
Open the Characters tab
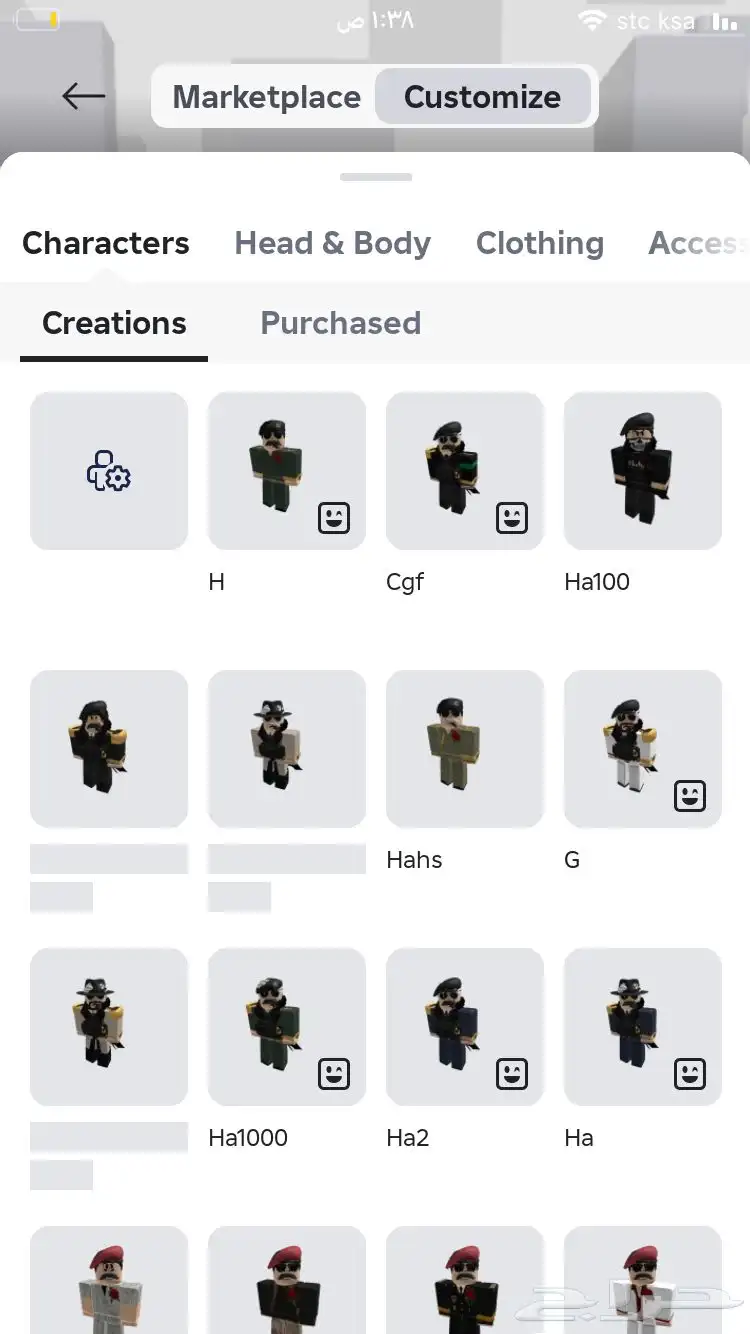coord(106,243)
